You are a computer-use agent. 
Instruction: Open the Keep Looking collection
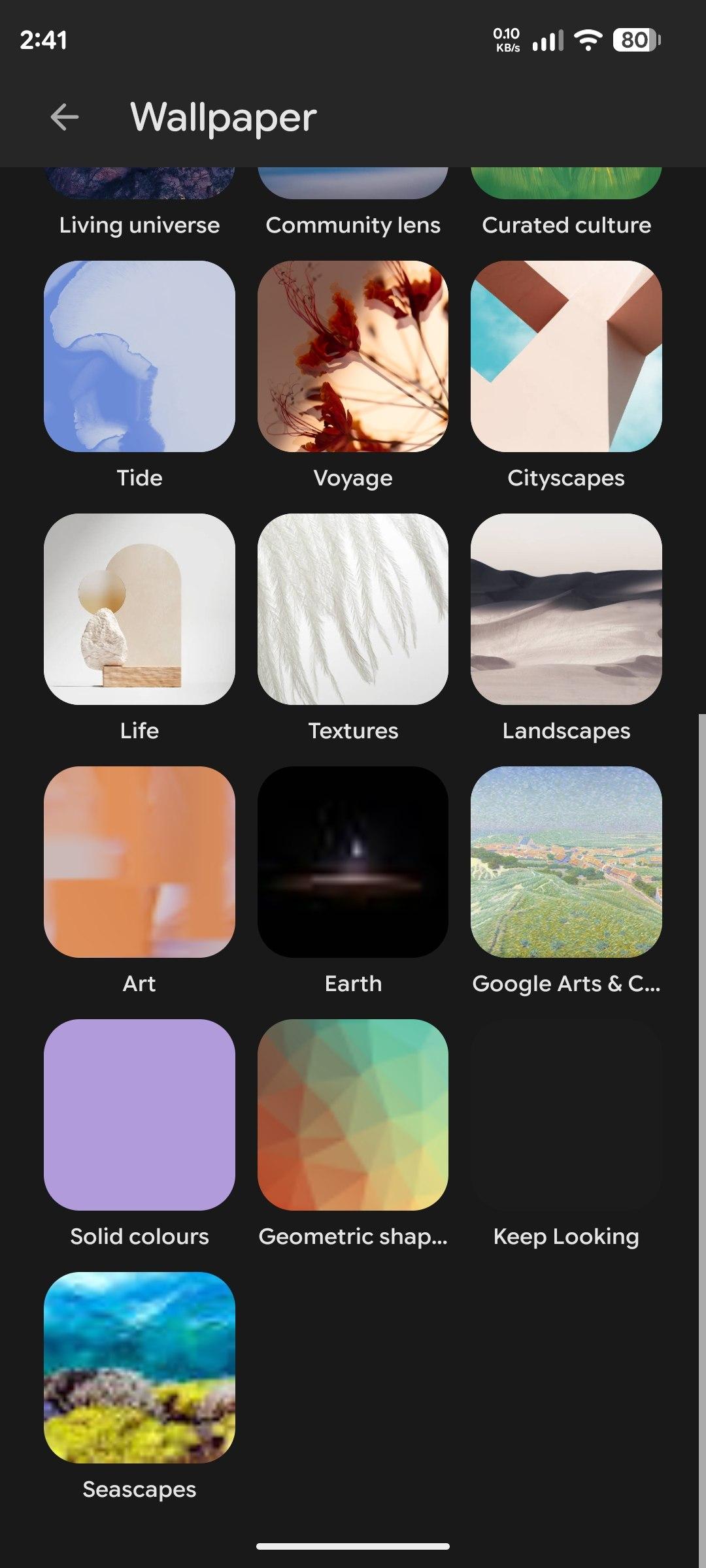pos(566,1115)
